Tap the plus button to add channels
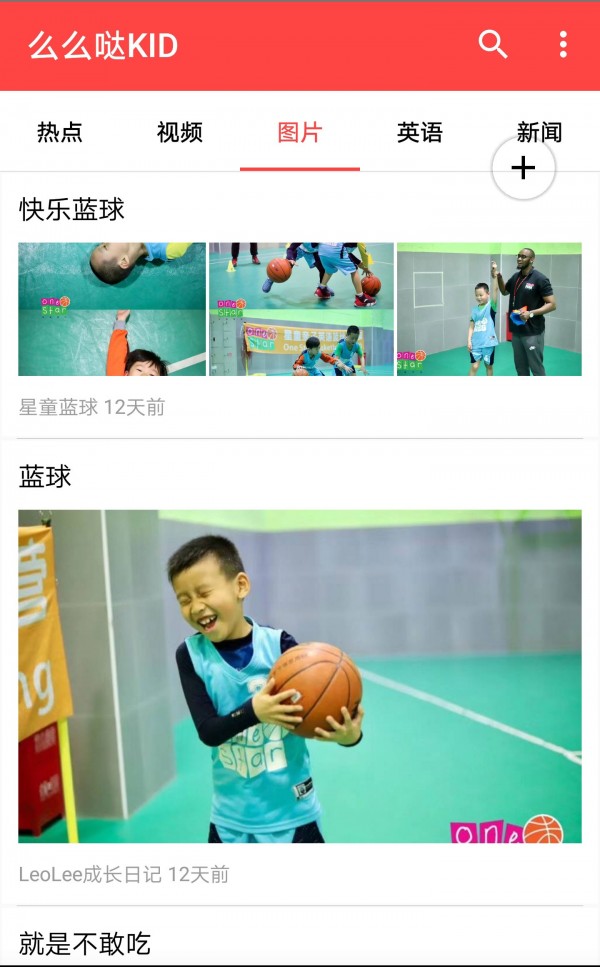 [523, 168]
